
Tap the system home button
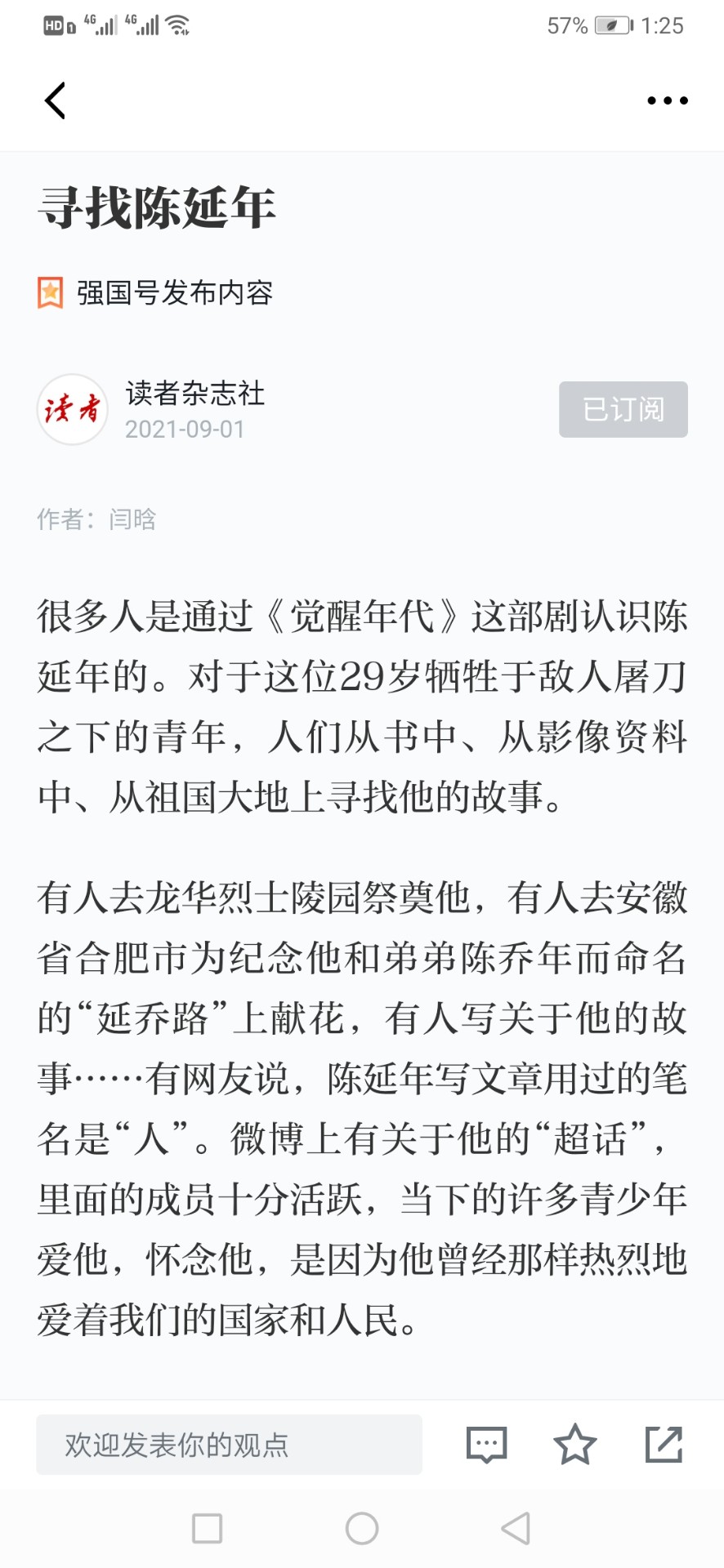point(362,1528)
